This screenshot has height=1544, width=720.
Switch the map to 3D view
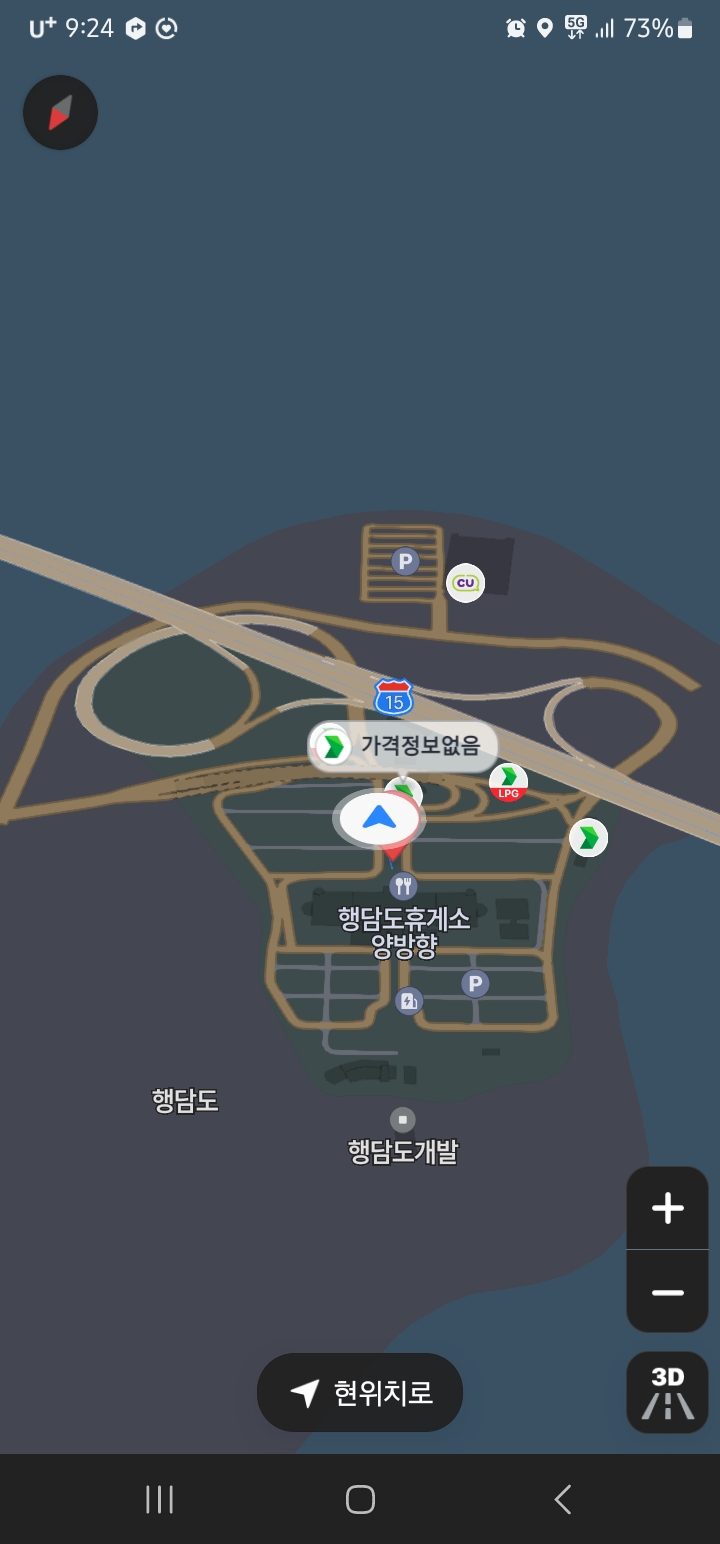667,1392
